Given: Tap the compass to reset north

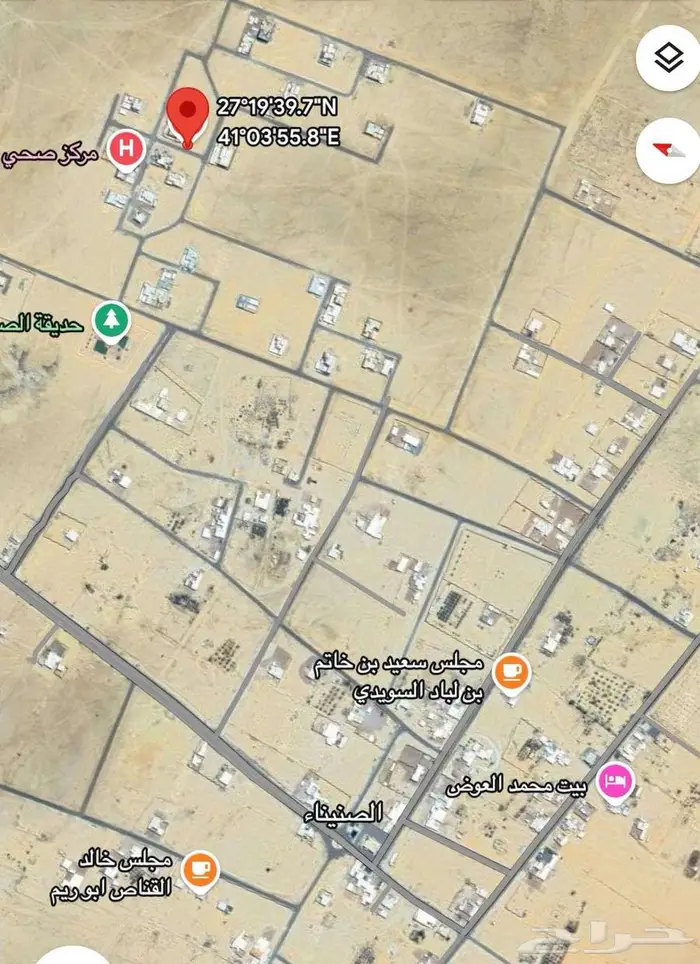Looking at the screenshot, I should pos(667,150).
